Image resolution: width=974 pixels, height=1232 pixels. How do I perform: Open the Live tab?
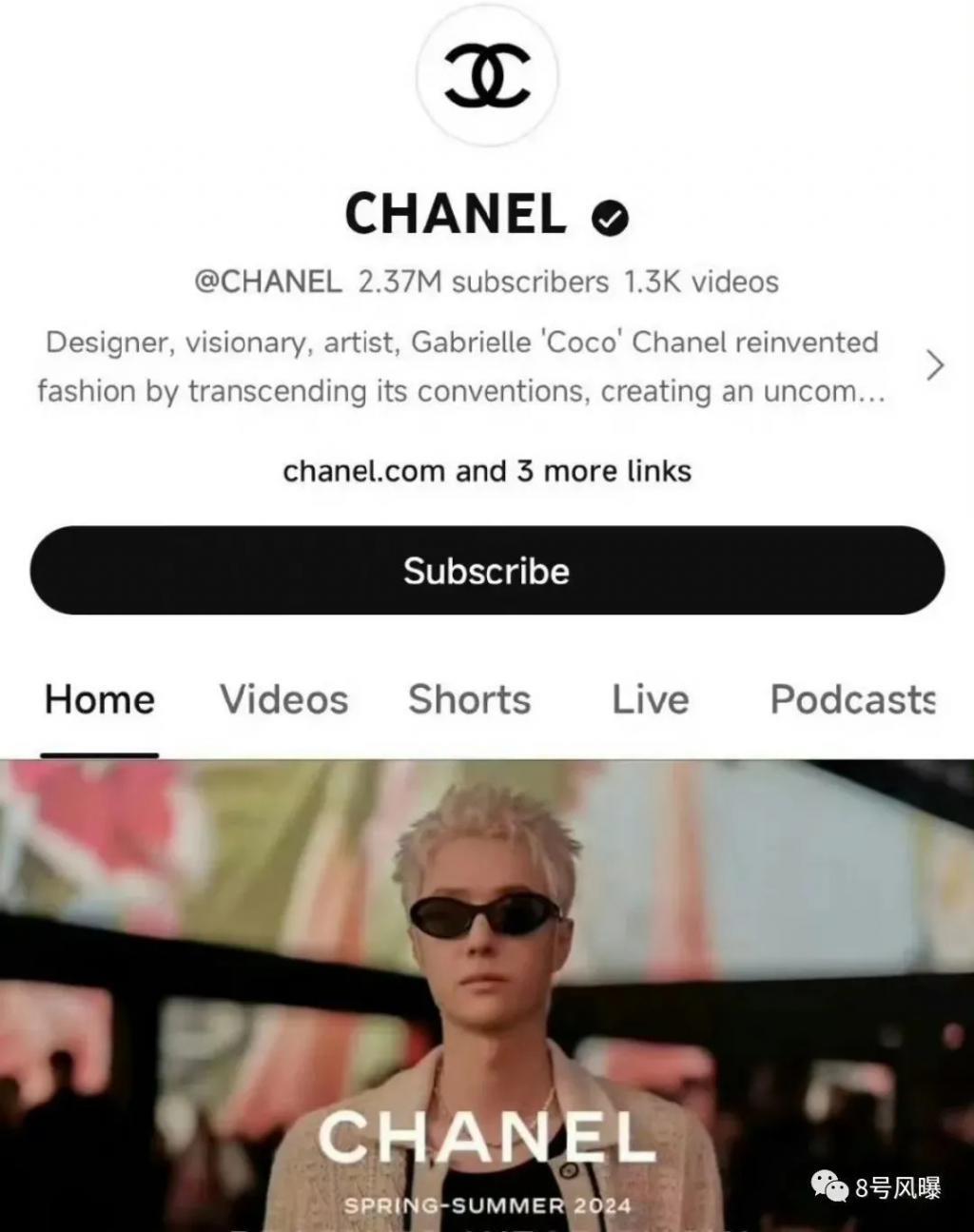[x=651, y=699]
